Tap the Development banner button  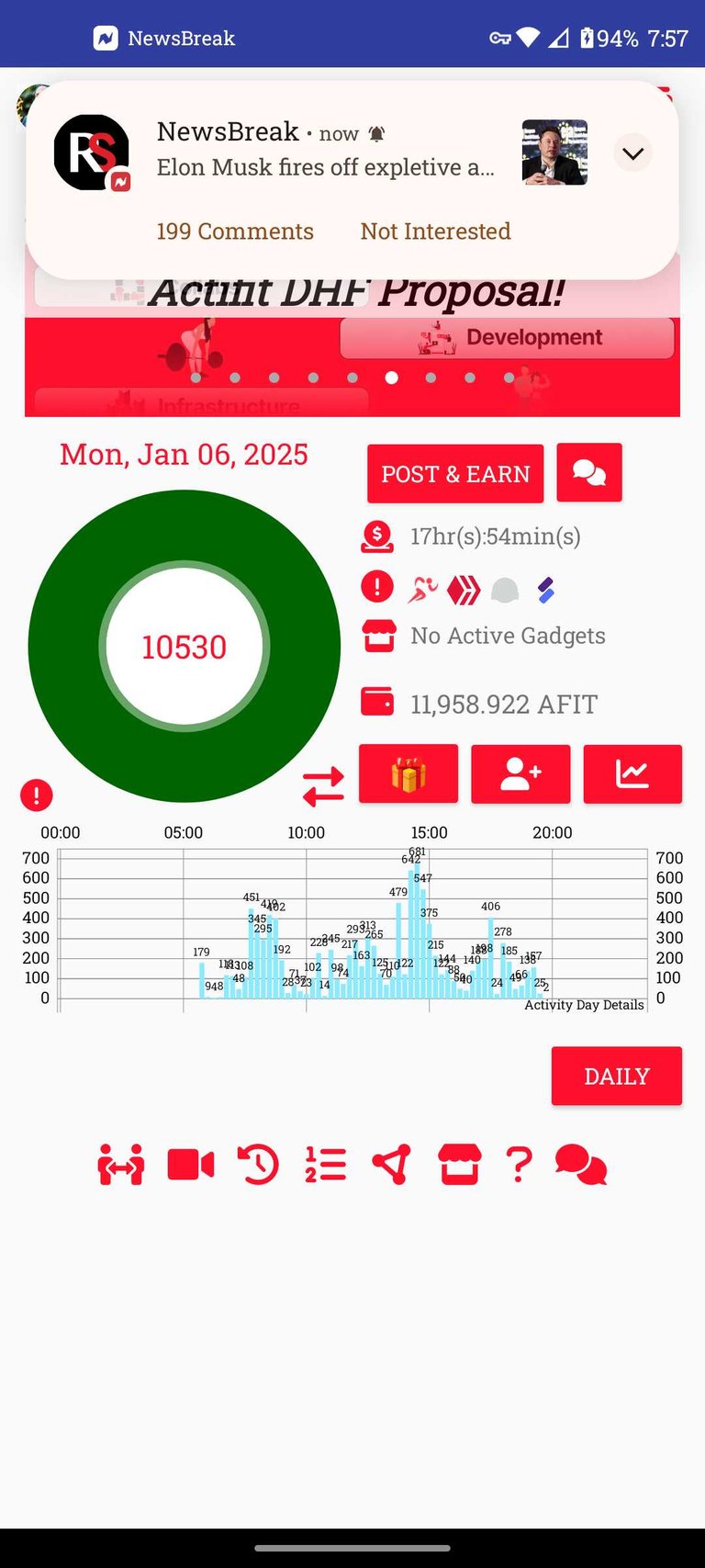coord(508,338)
